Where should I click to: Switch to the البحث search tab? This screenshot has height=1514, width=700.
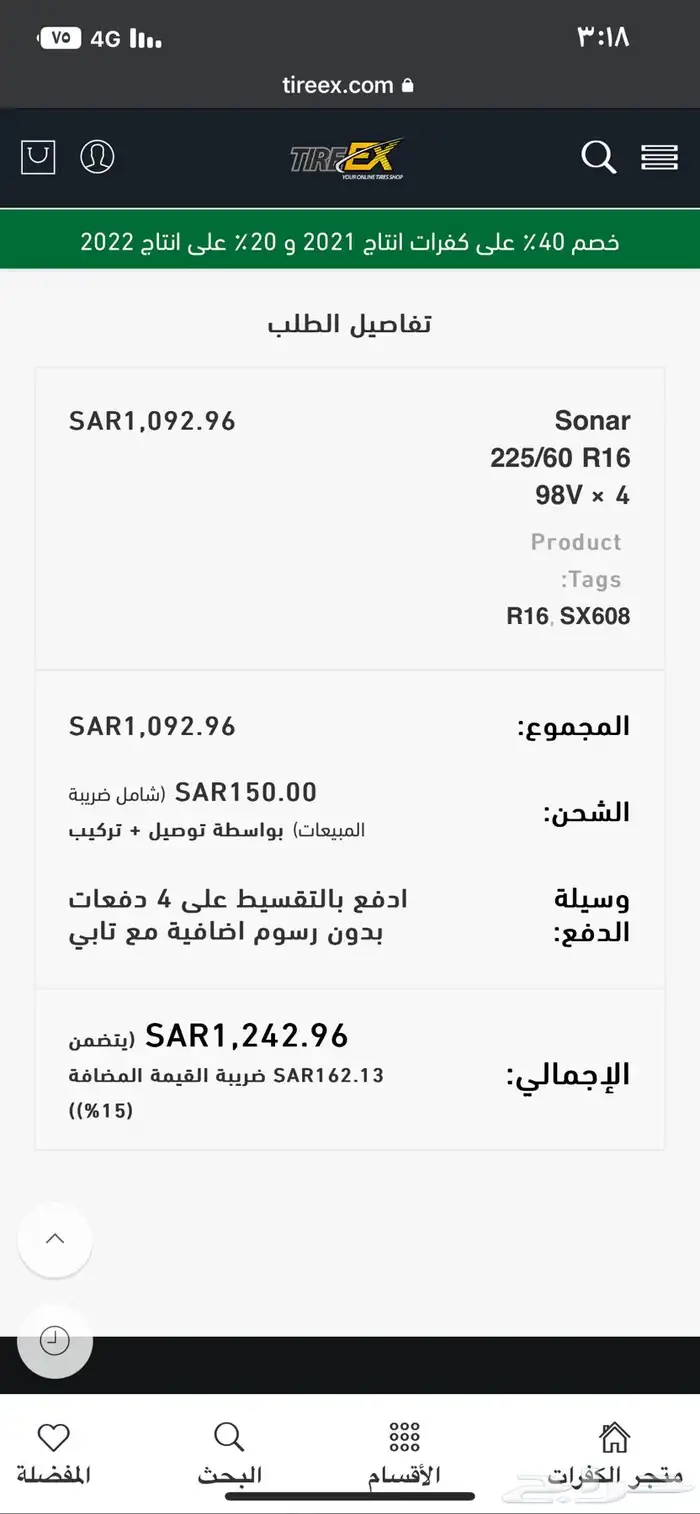pyautogui.click(x=229, y=1454)
